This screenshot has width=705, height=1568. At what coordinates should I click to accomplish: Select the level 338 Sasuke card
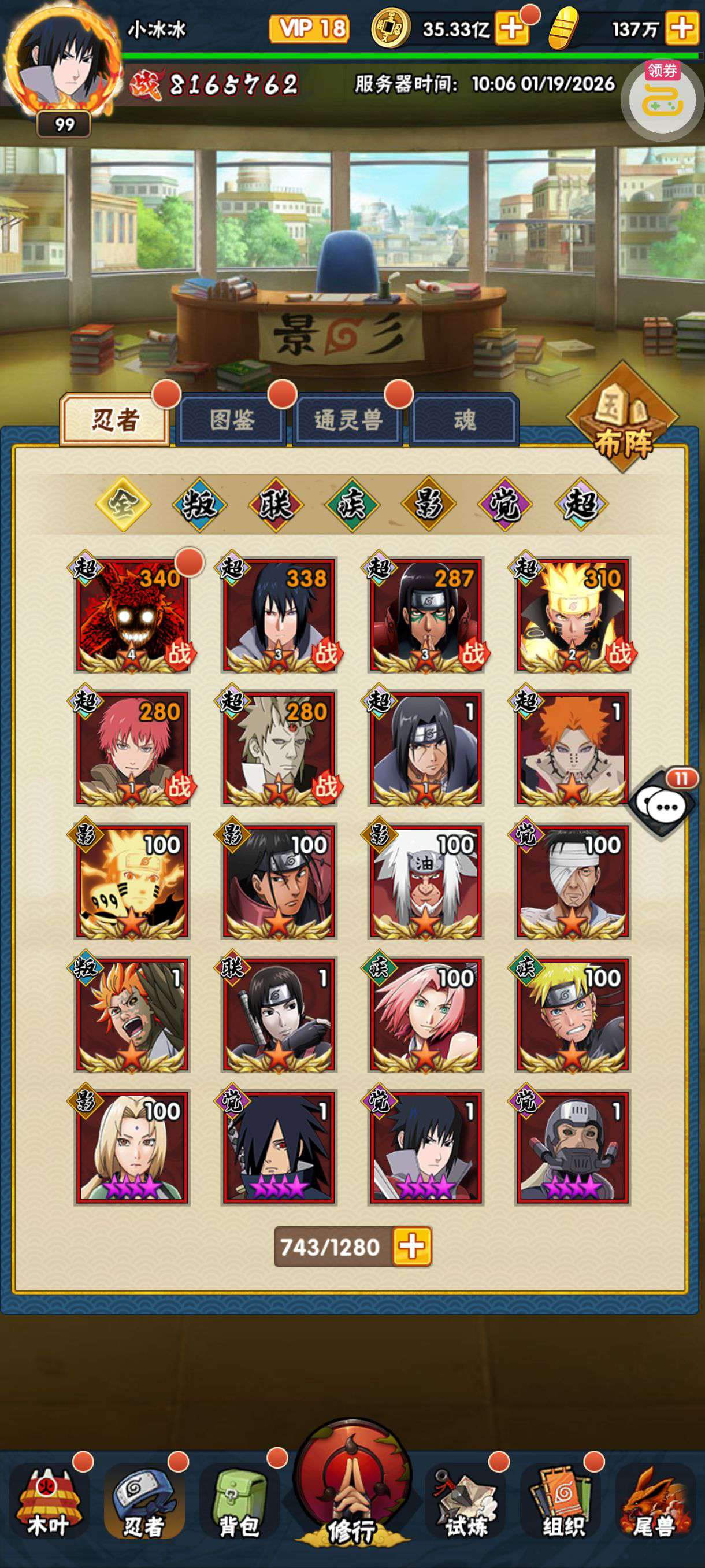click(279, 615)
